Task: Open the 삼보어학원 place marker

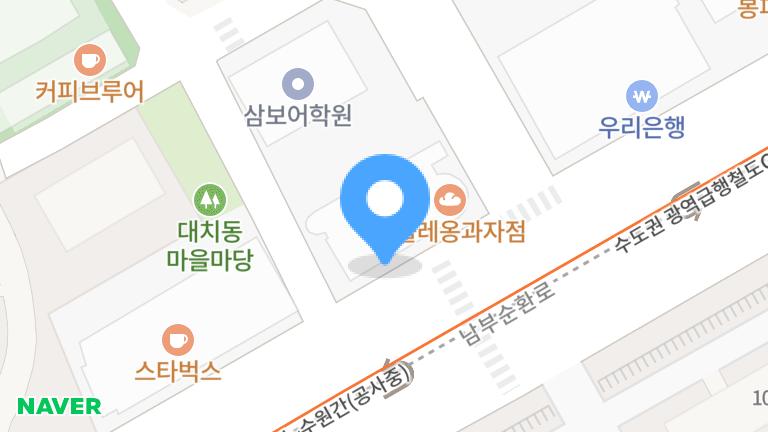Action: [x=298, y=84]
